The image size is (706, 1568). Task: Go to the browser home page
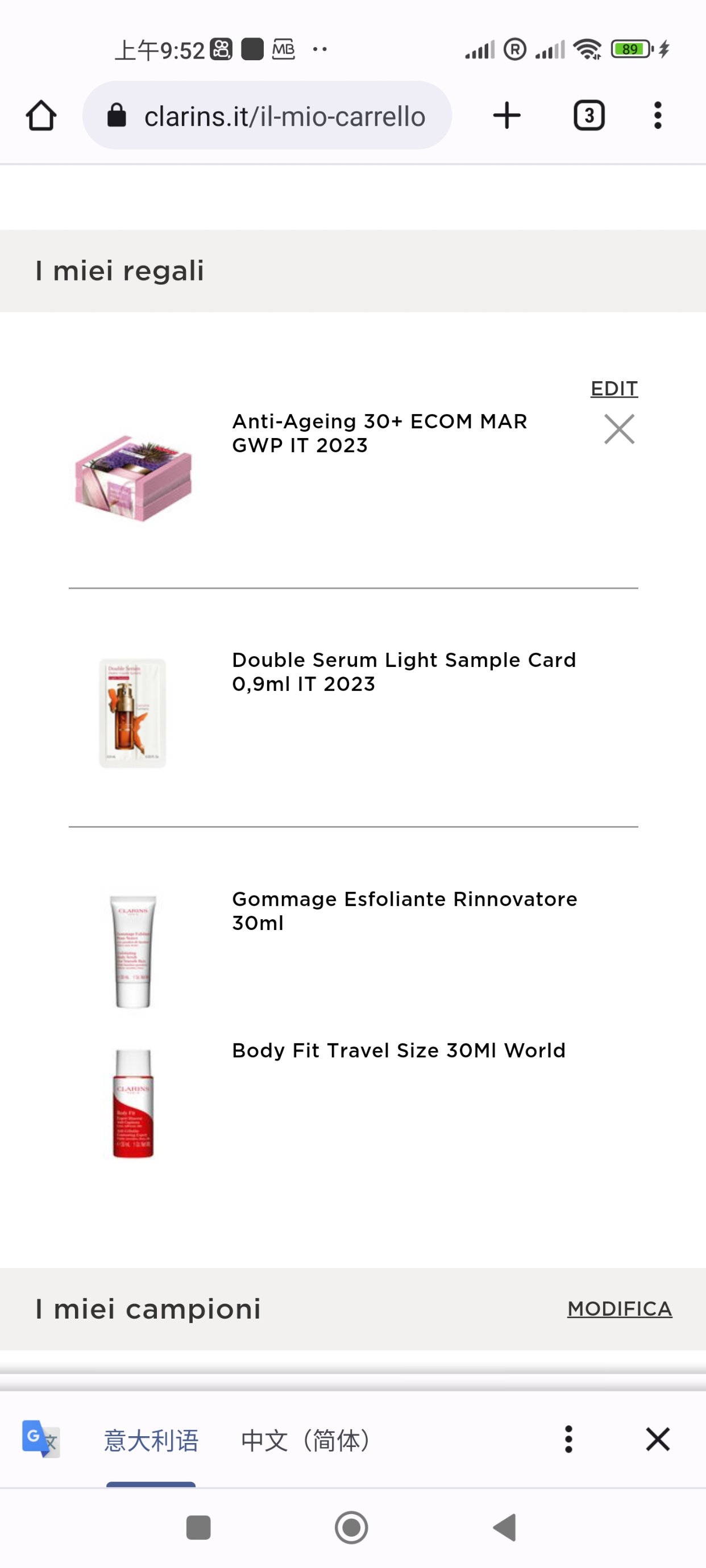[x=41, y=116]
